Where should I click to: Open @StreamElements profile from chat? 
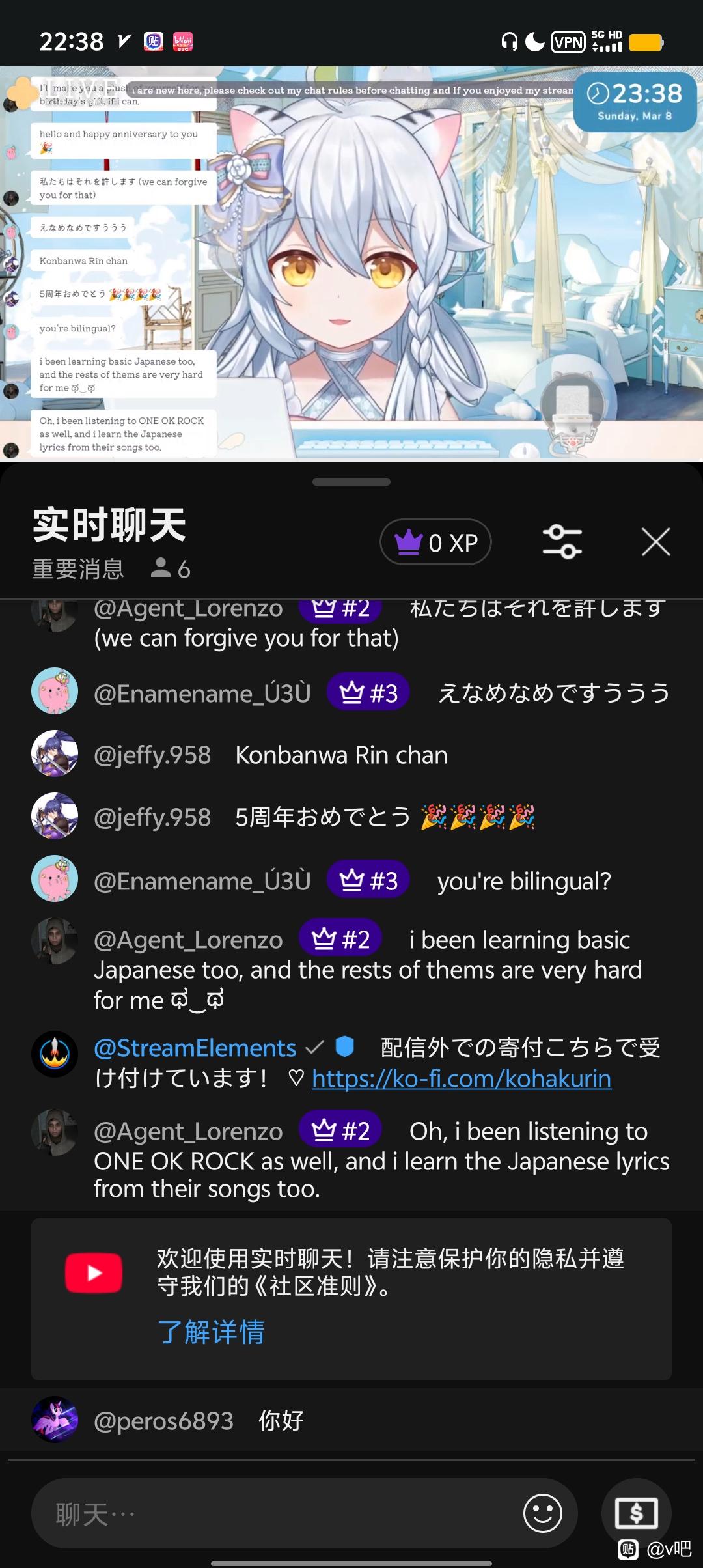click(x=195, y=1048)
